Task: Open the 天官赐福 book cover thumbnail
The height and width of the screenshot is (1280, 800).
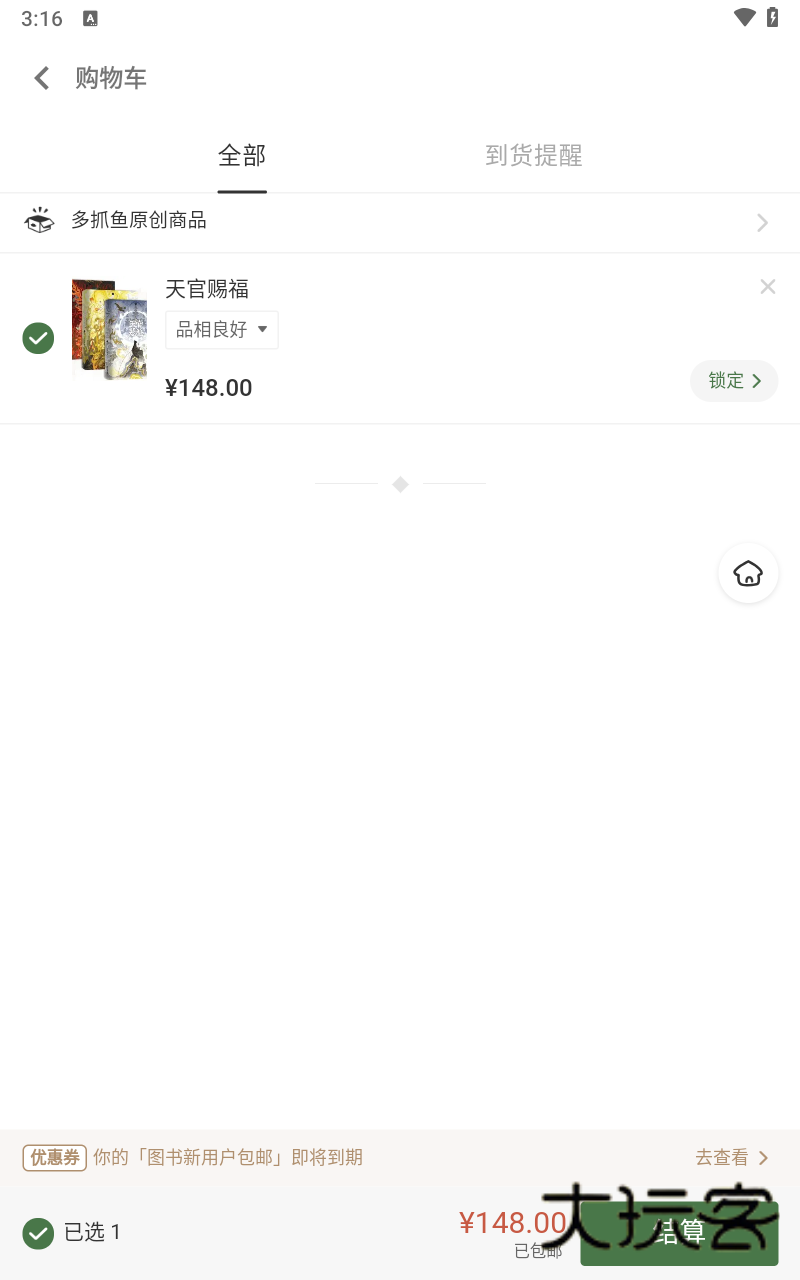Action: [108, 330]
